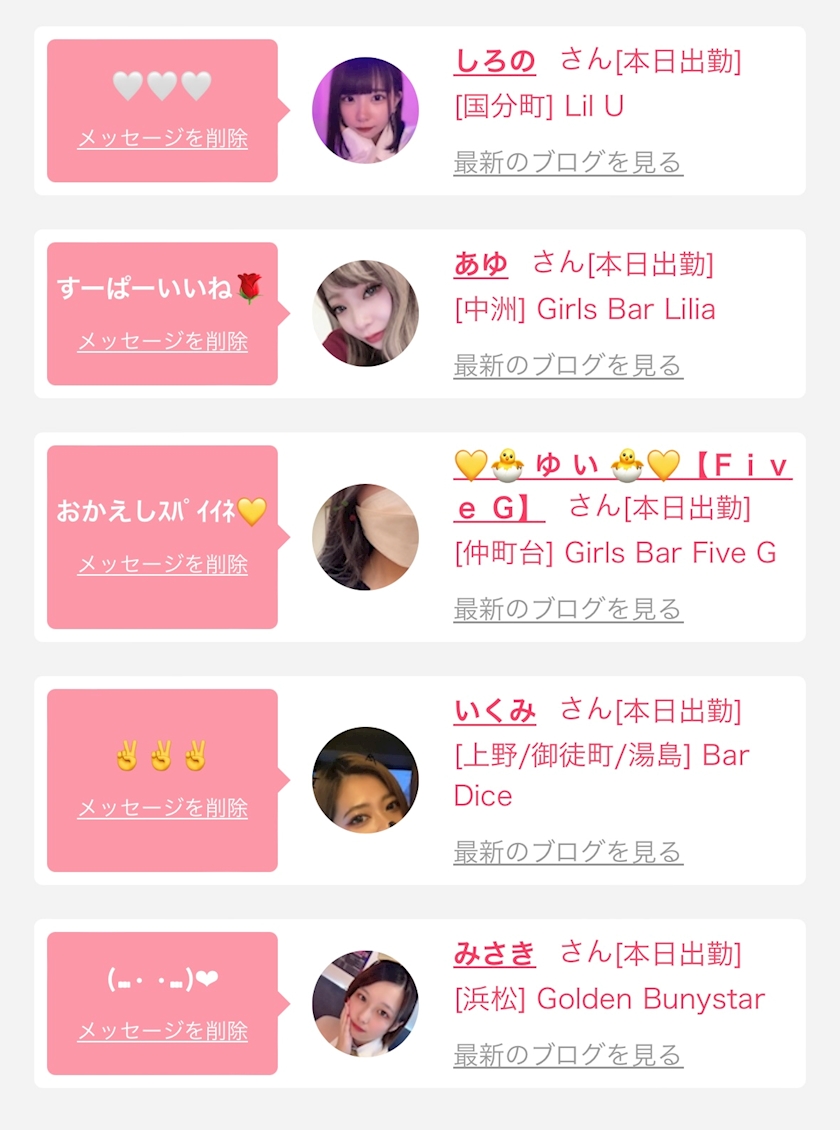Viewport: 840px width, 1130px height.
Task: Tap みさき's profile photo
Action: pos(365,1004)
